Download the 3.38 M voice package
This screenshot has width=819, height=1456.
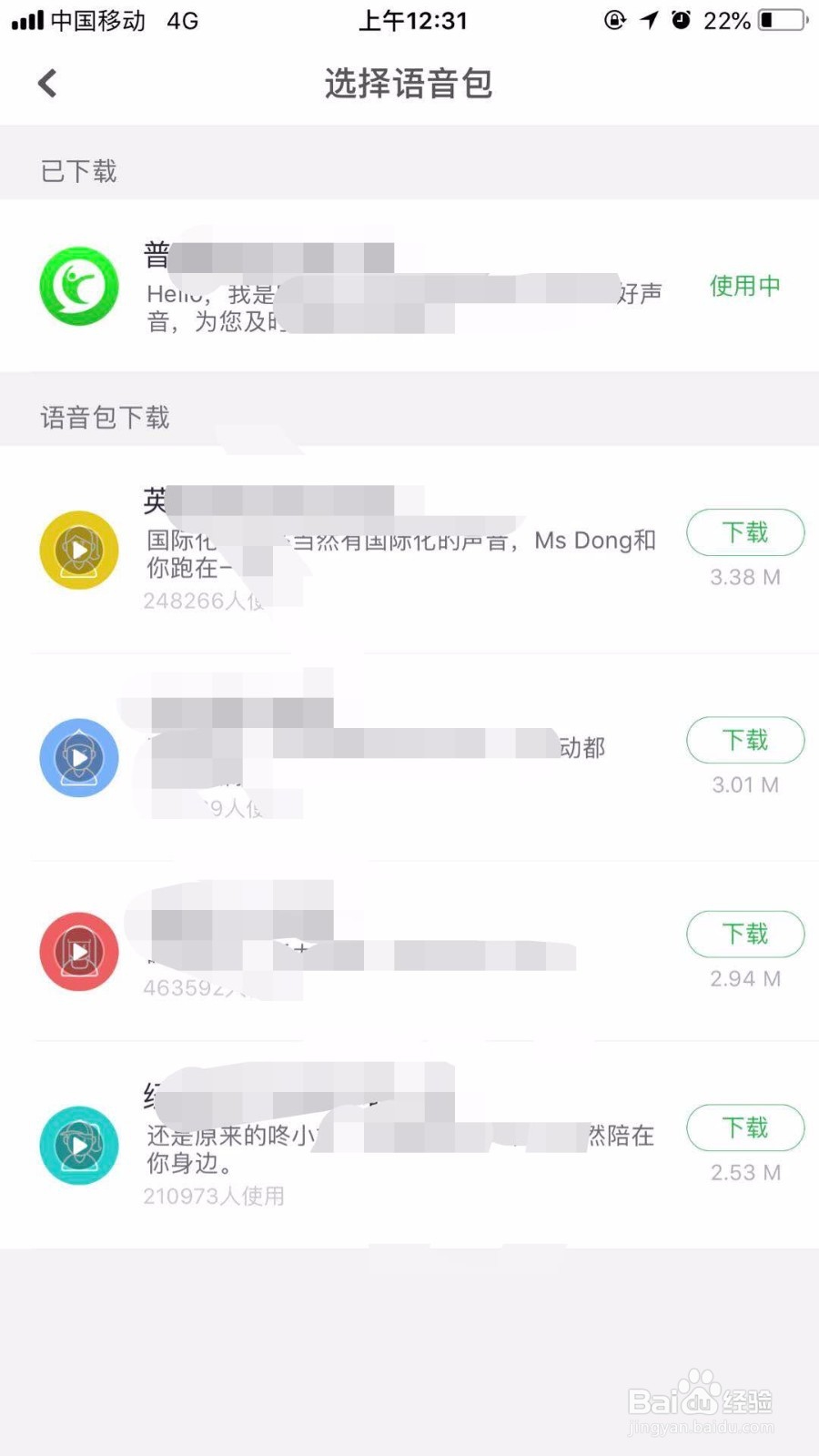pyautogui.click(x=745, y=532)
